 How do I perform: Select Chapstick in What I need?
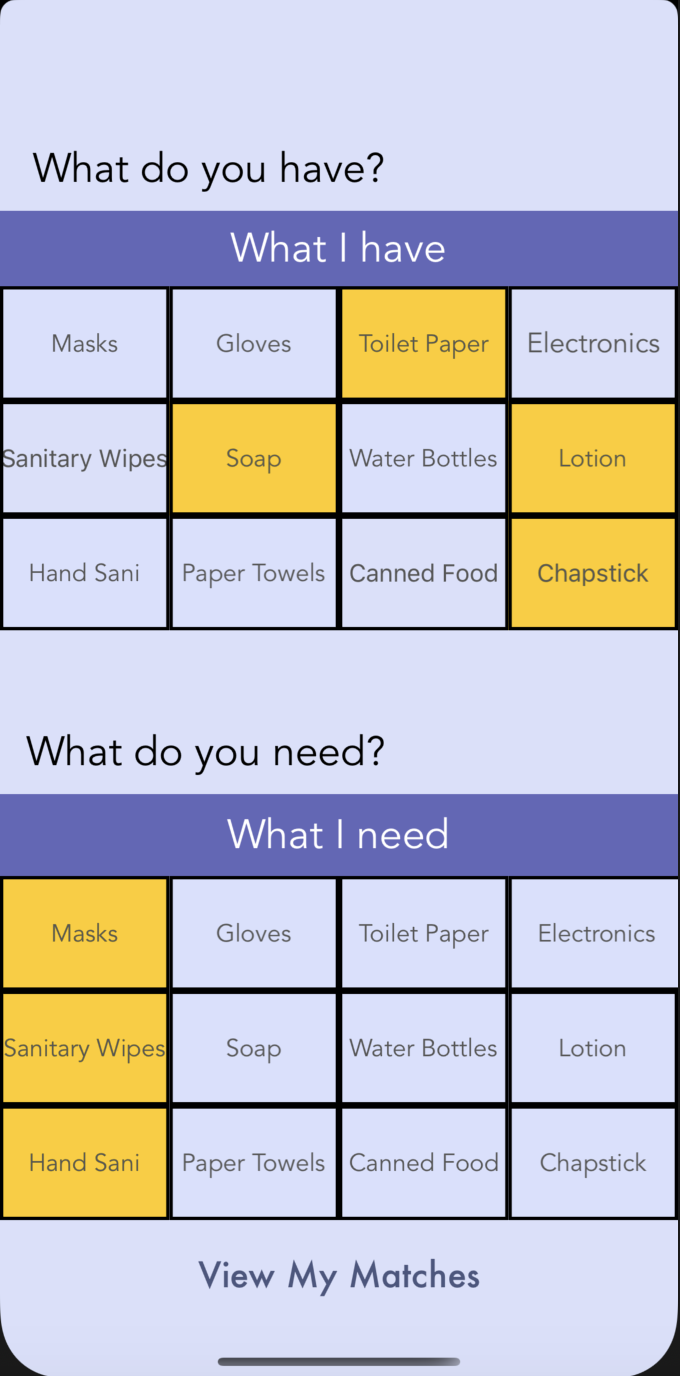594,1163
